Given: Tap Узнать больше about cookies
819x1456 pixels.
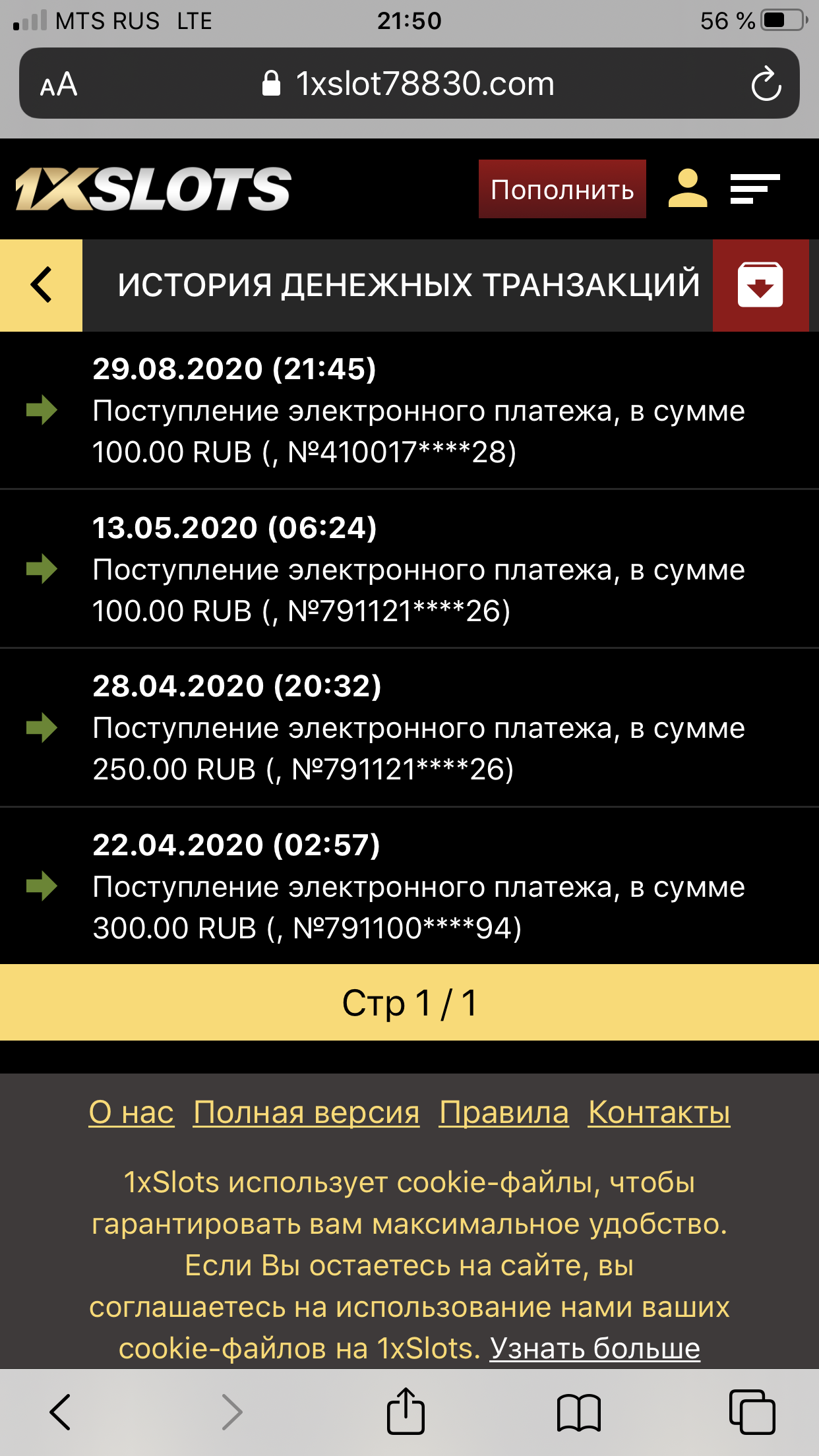Looking at the screenshot, I should click(594, 1349).
